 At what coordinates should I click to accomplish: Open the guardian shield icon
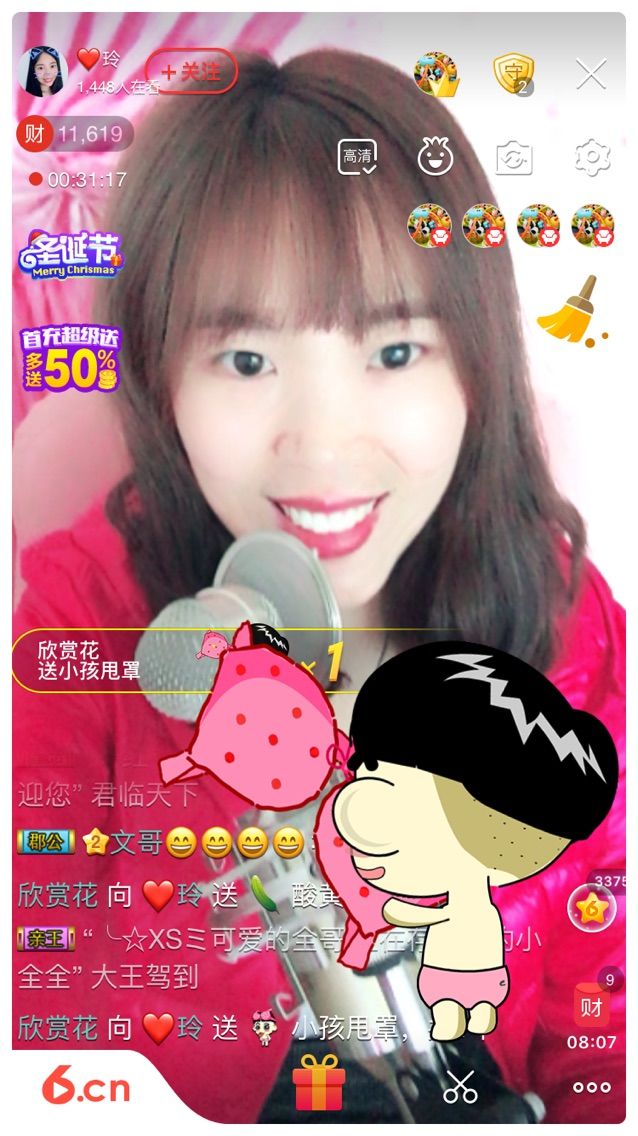[x=514, y=73]
